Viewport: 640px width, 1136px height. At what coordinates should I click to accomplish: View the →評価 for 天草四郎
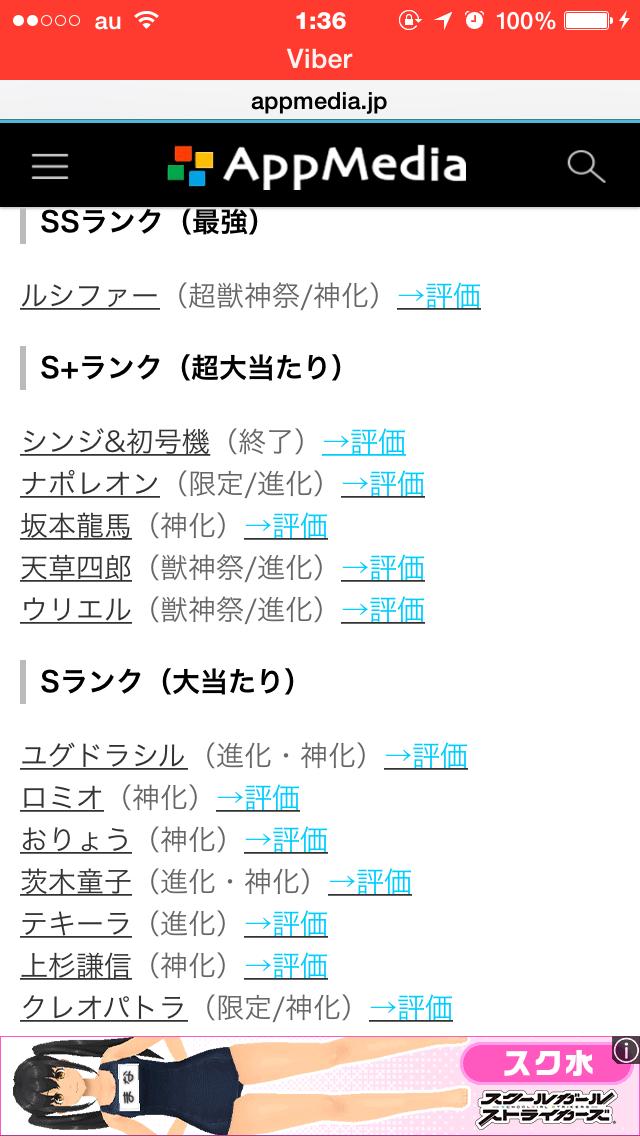[x=383, y=567]
